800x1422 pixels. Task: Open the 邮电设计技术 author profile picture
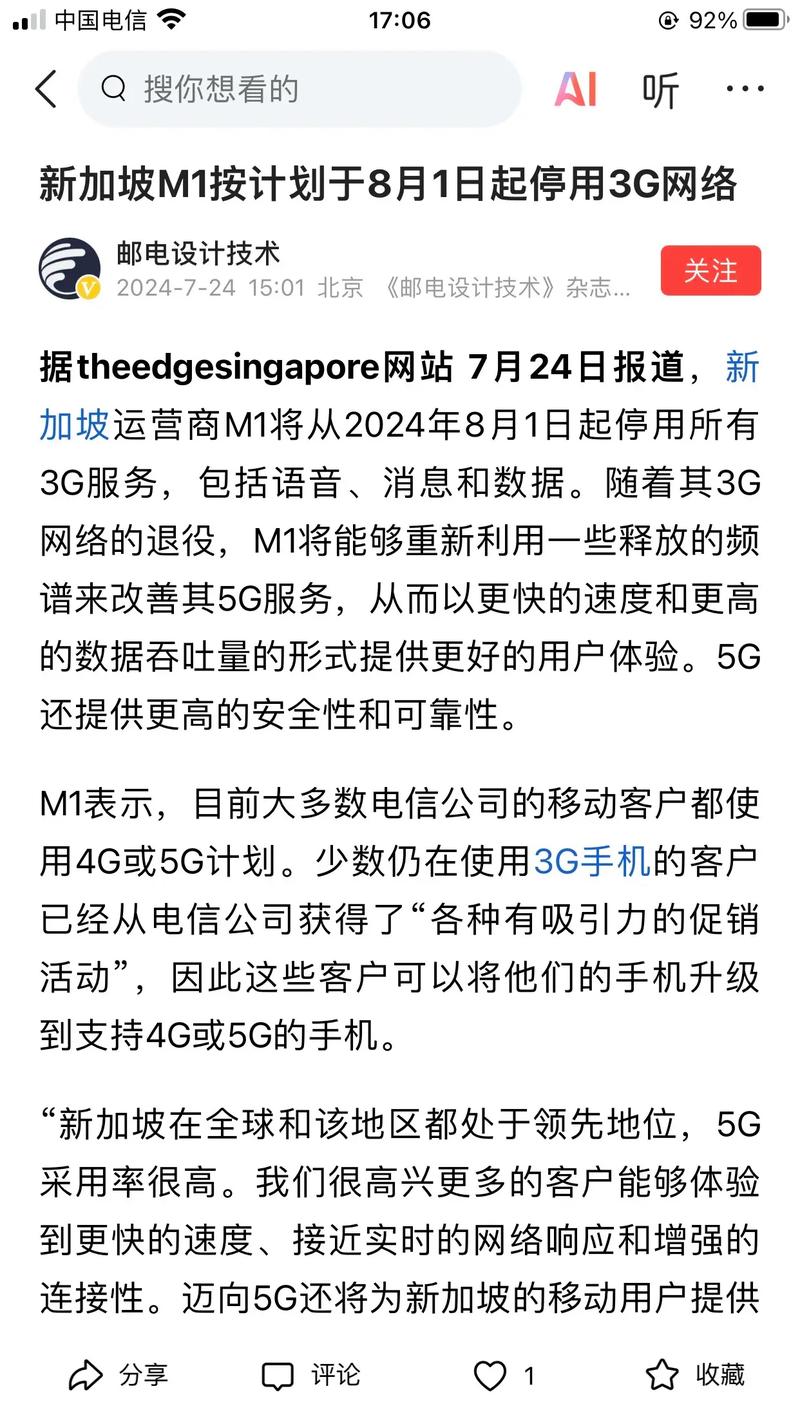(70, 270)
